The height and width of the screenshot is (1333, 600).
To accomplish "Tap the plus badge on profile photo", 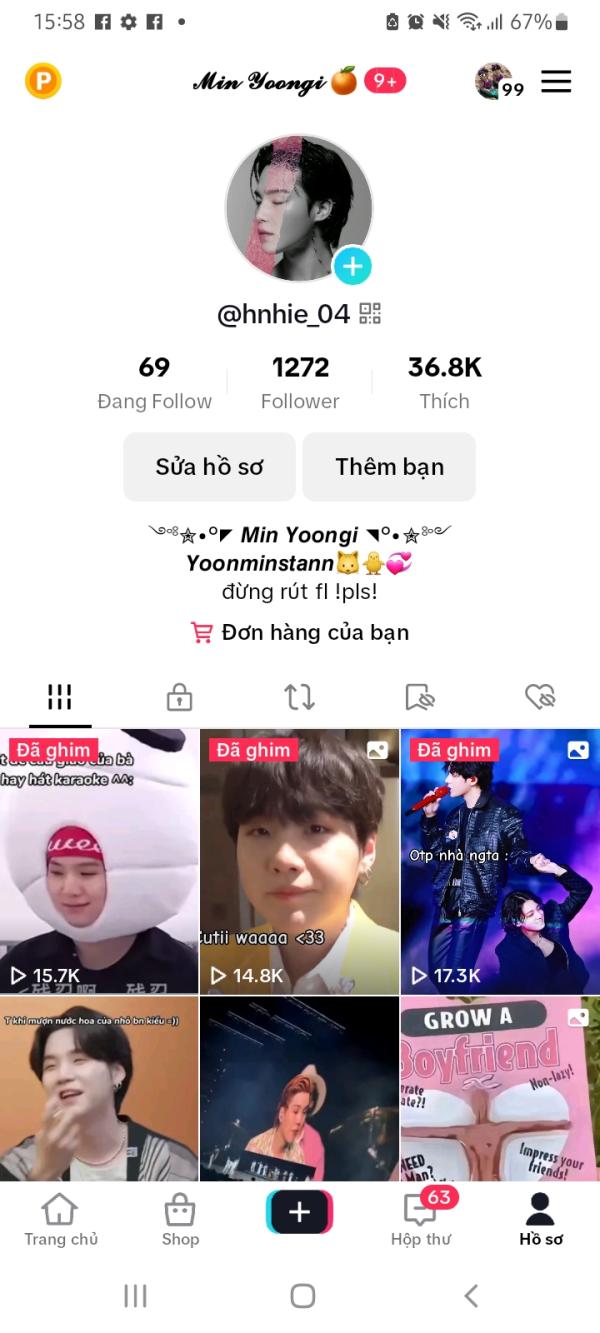I will pos(352,266).
